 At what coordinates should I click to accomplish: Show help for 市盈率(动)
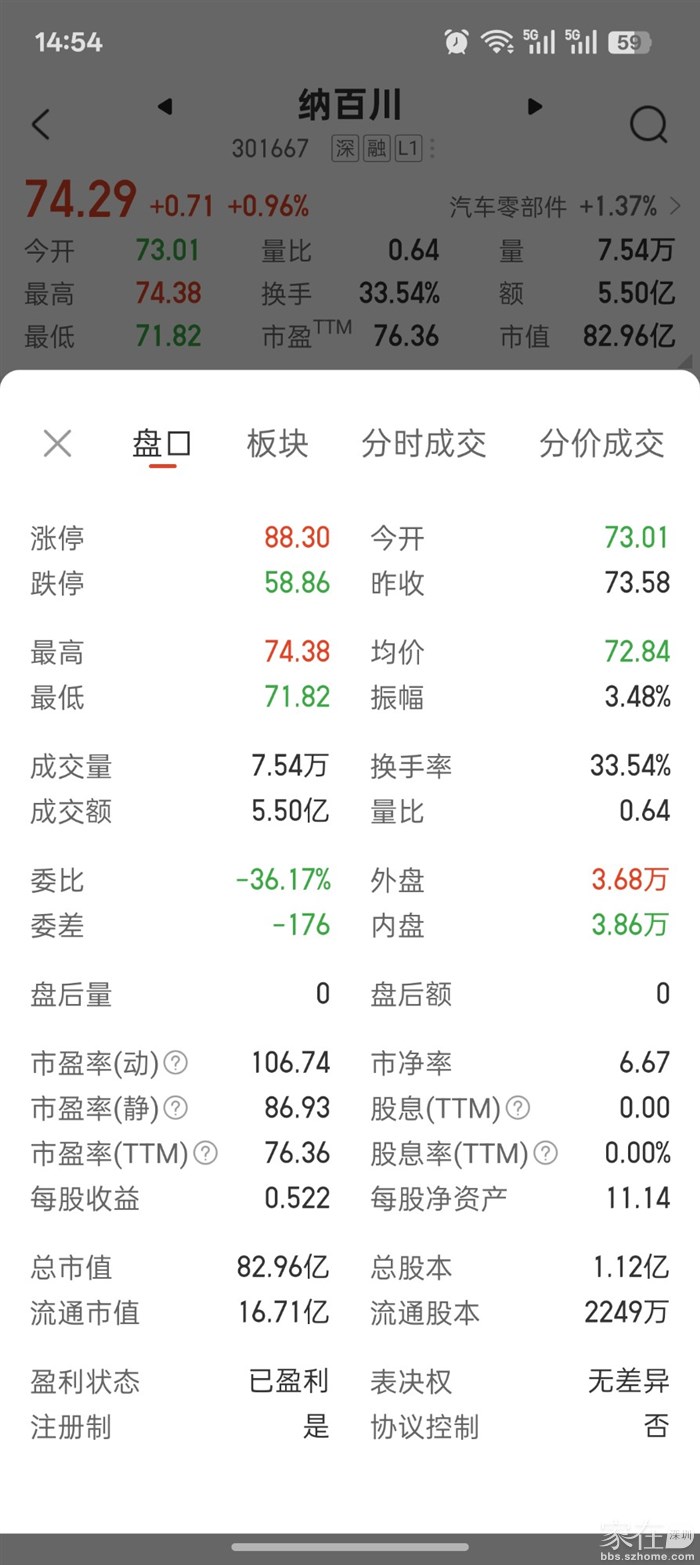tap(176, 1062)
